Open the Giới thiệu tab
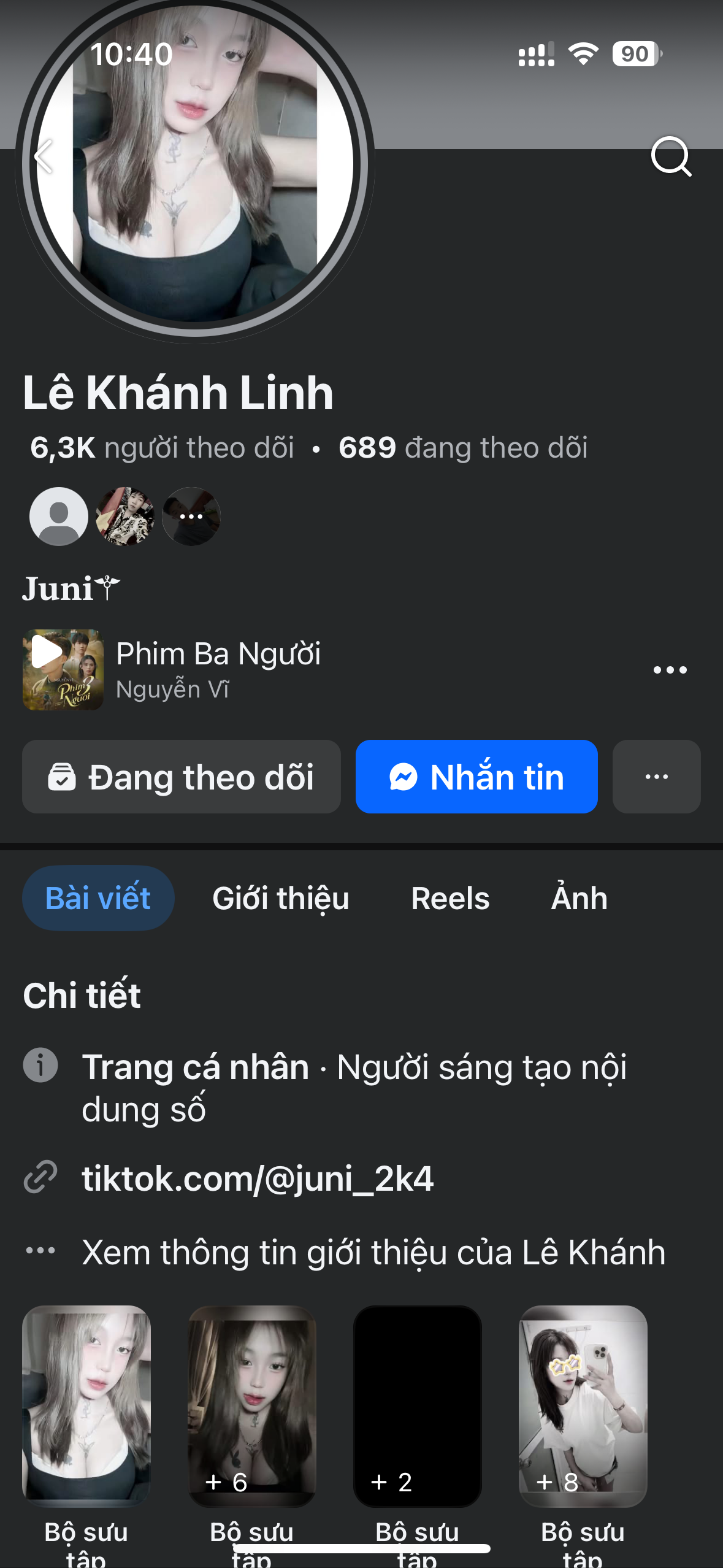This screenshot has height=1568, width=723. pos(280,897)
